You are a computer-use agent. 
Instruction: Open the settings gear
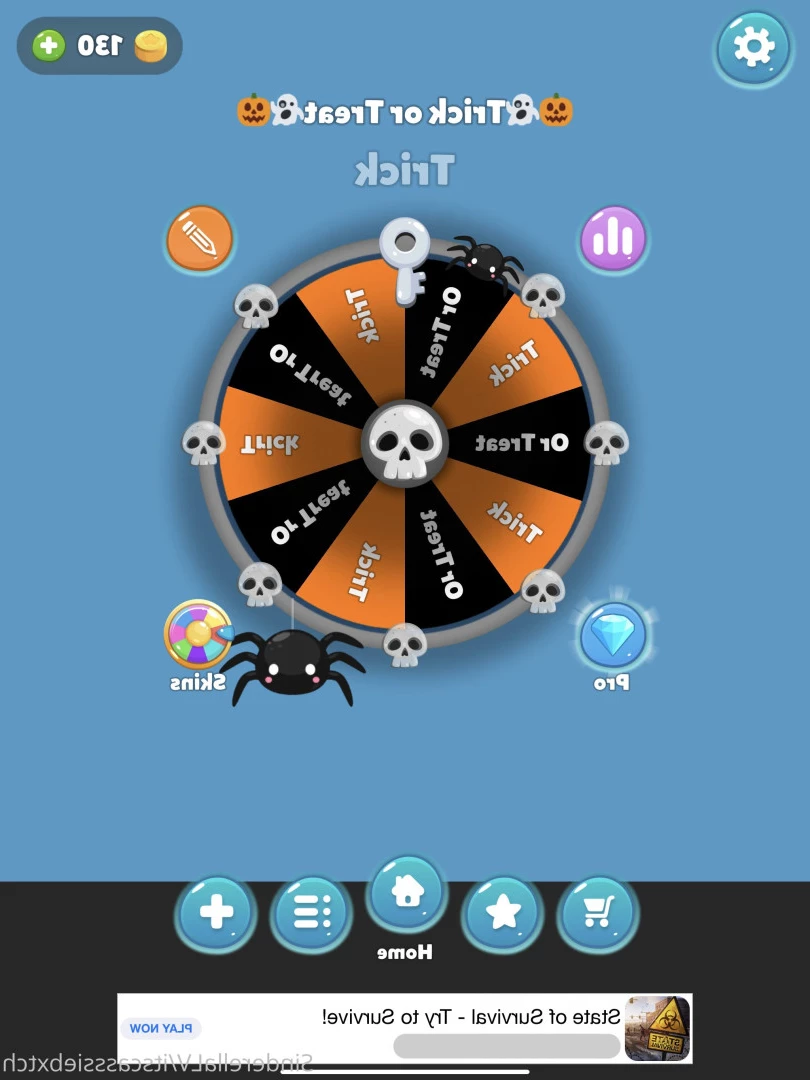pyautogui.click(x=752, y=47)
